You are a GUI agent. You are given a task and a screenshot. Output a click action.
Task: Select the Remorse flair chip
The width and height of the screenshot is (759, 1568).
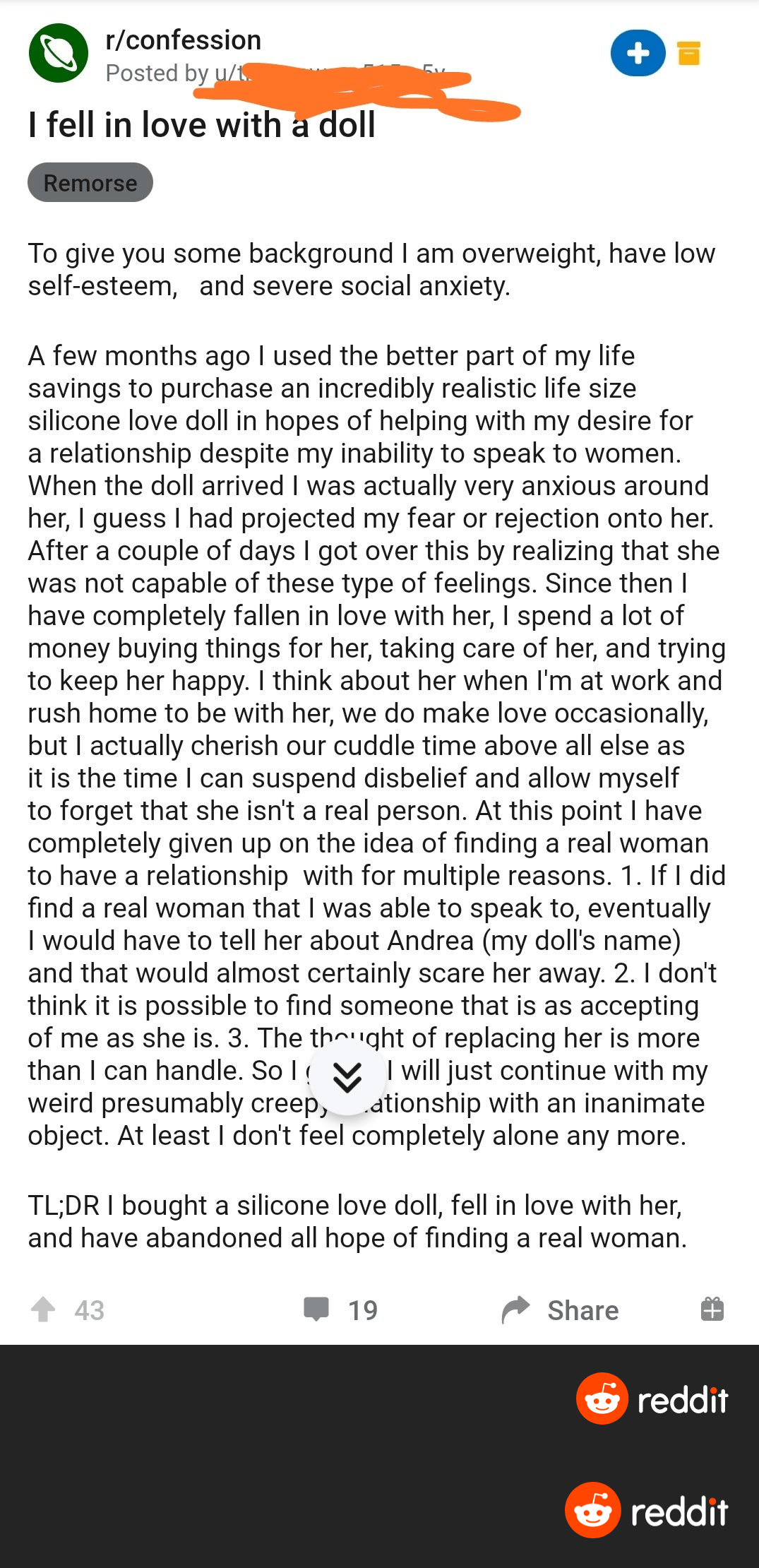click(90, 183)
